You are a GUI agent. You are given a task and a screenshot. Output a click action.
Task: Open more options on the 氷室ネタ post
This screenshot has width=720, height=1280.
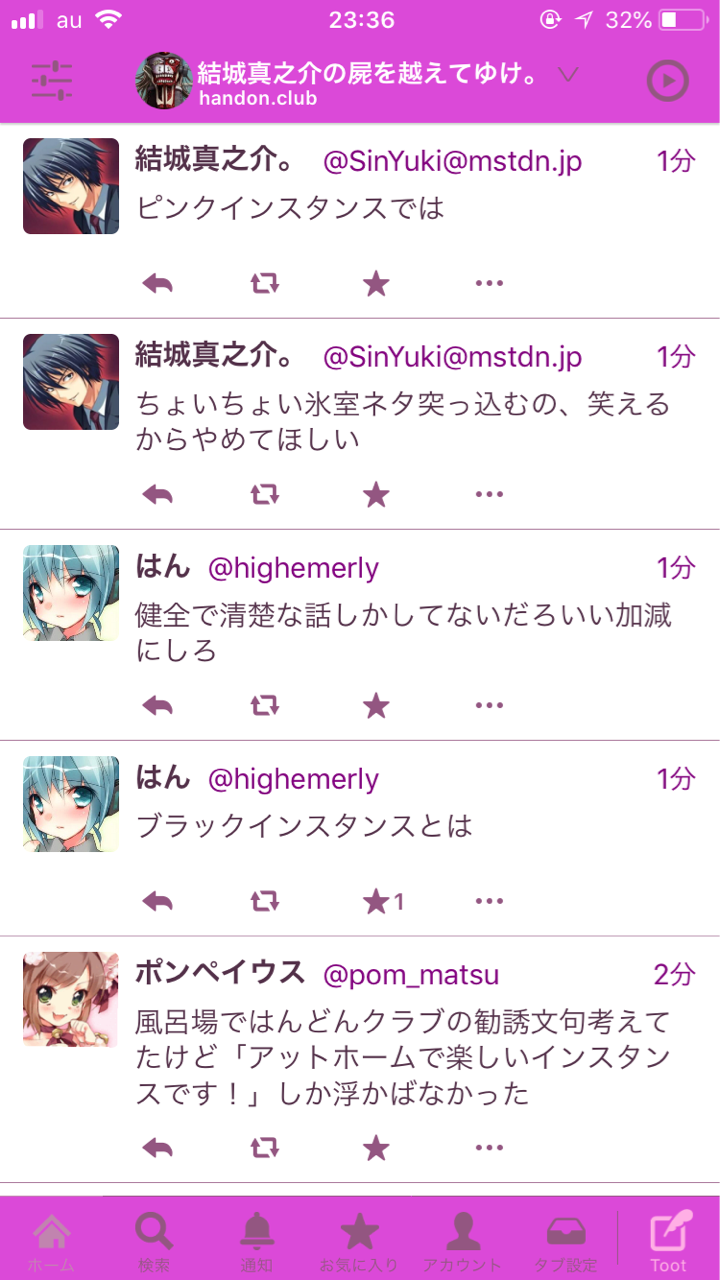pyautogui.click(x=489, y=494)
